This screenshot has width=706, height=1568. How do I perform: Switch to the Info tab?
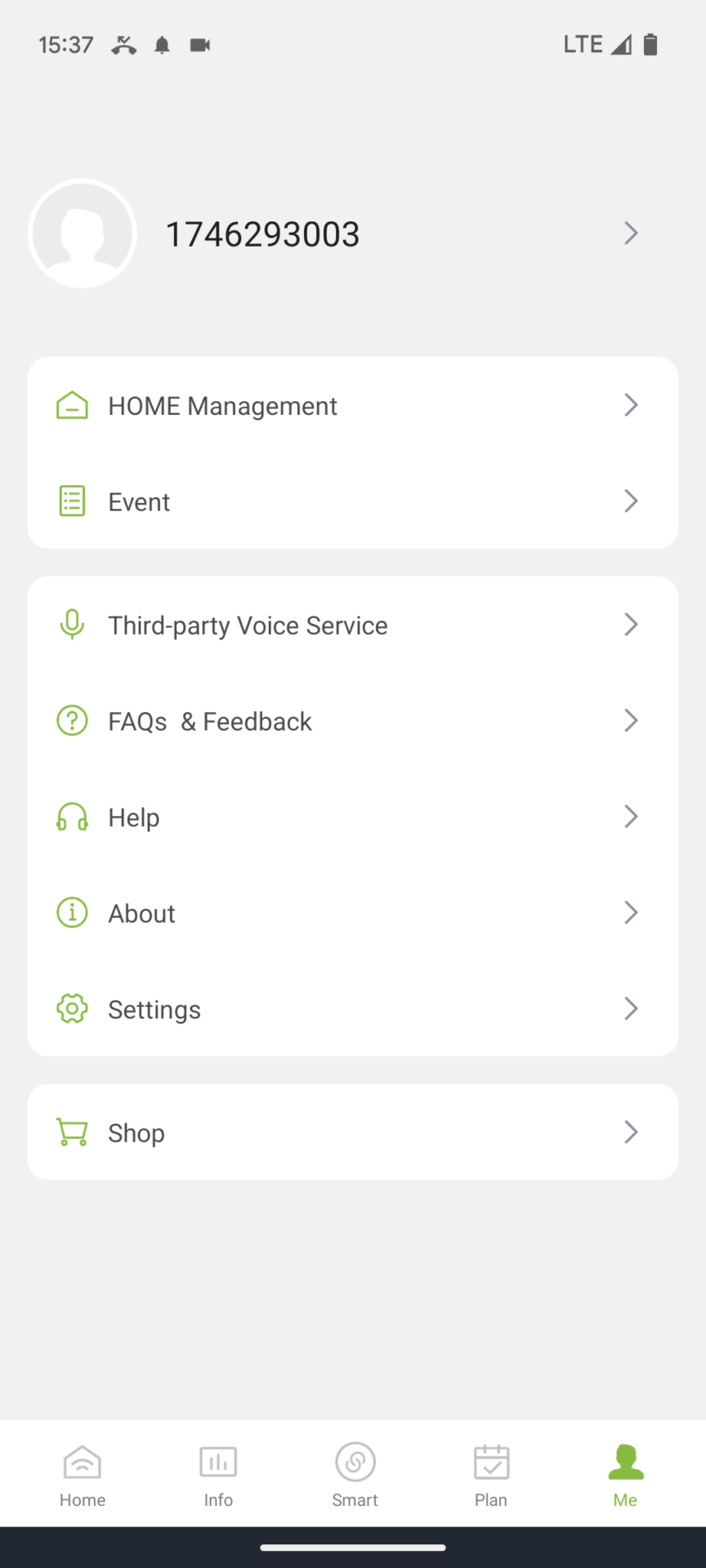pos(218,1476)
